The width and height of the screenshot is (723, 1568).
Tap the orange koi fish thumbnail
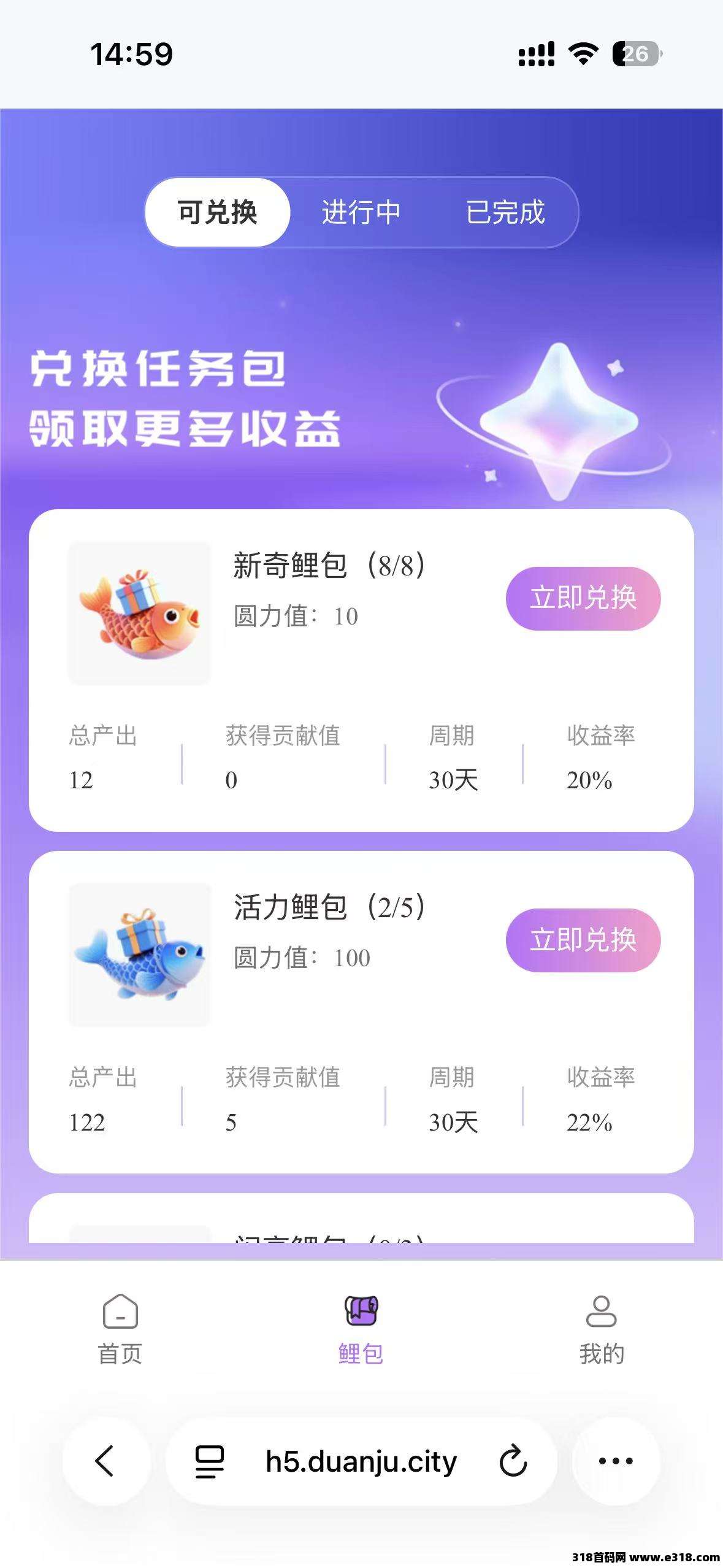pyautogui.click(x=140, y=610)
